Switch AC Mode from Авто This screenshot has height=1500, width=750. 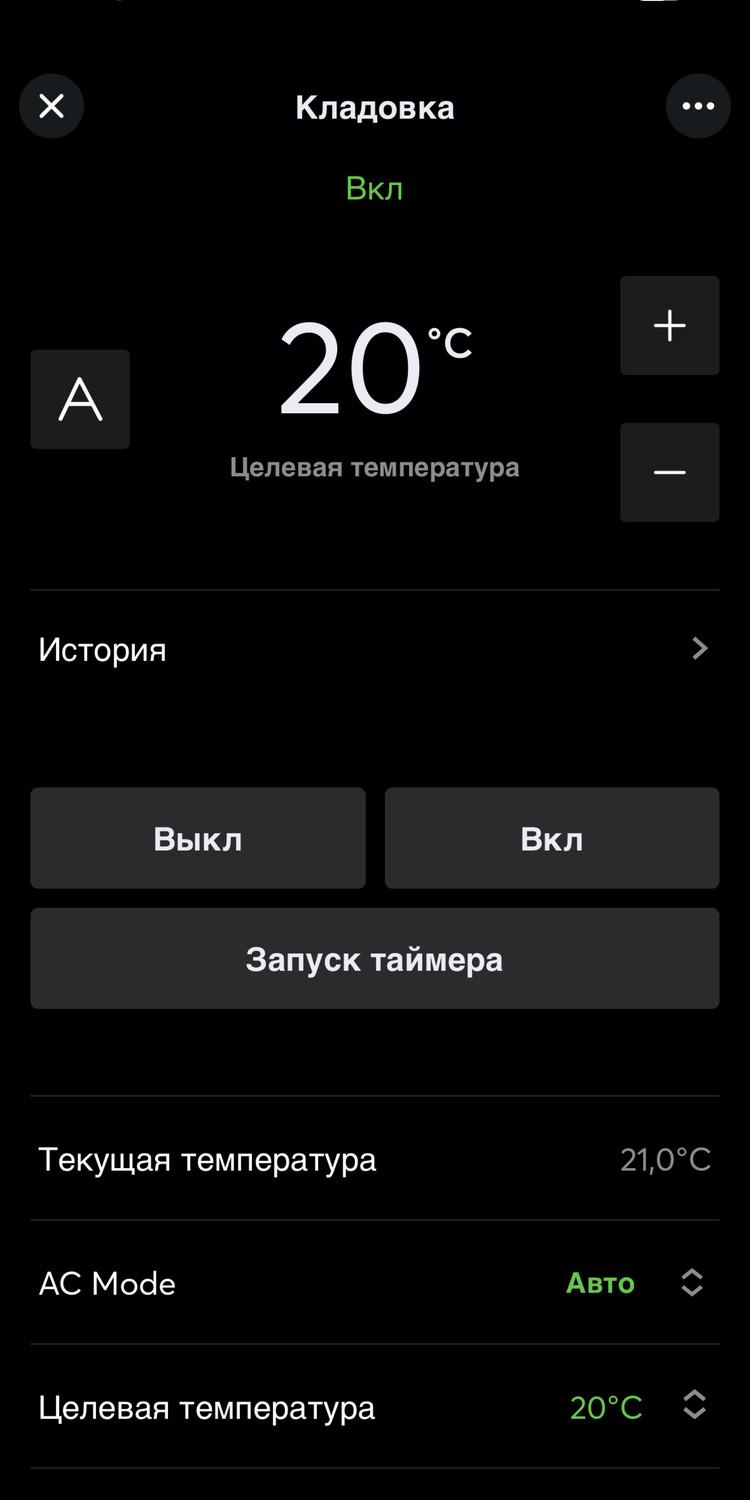pos(600,1283)
